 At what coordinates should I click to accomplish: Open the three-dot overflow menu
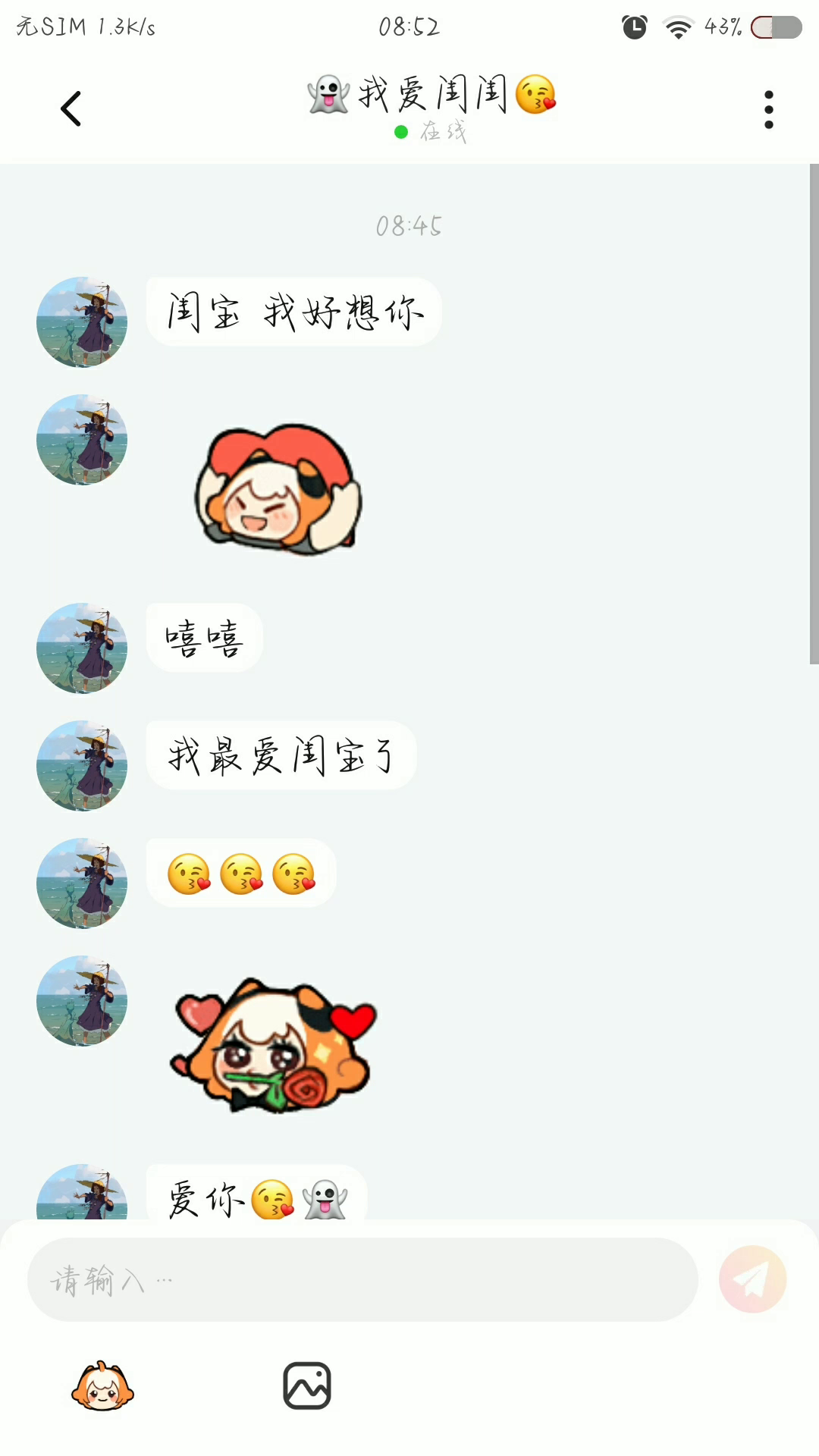coord(768,110)
